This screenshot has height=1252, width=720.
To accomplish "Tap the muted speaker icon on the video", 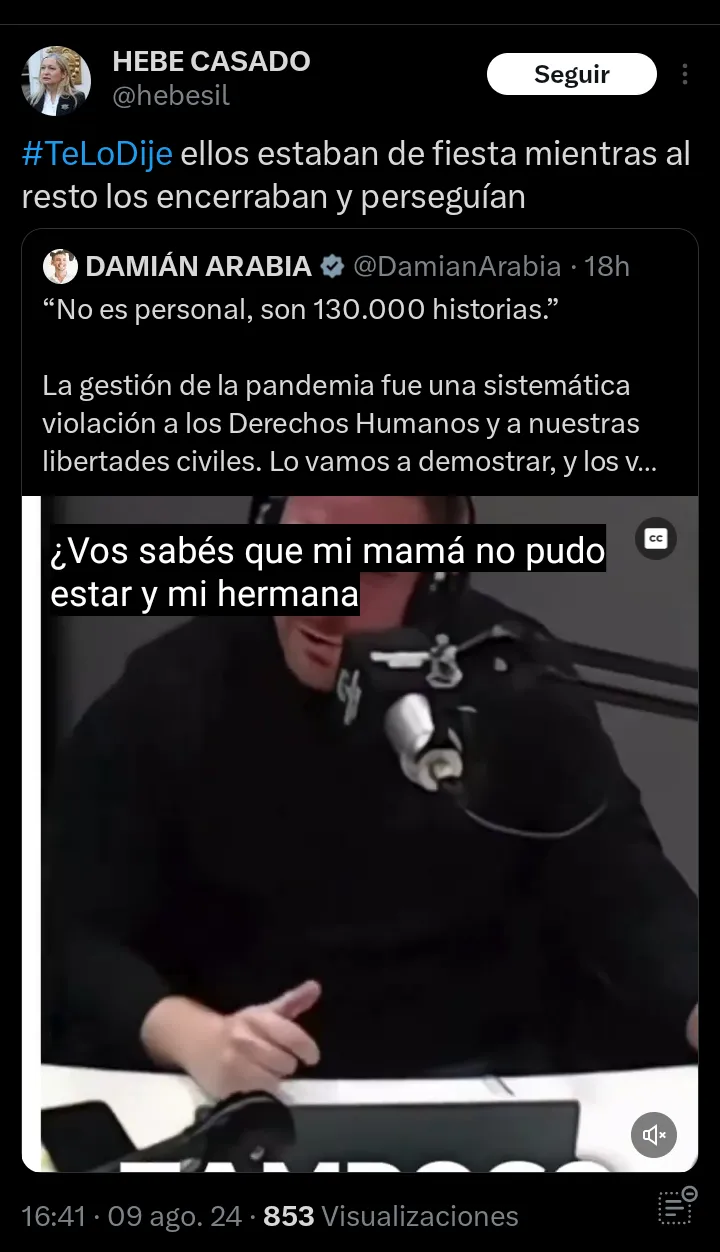I will click(653, 1136).
